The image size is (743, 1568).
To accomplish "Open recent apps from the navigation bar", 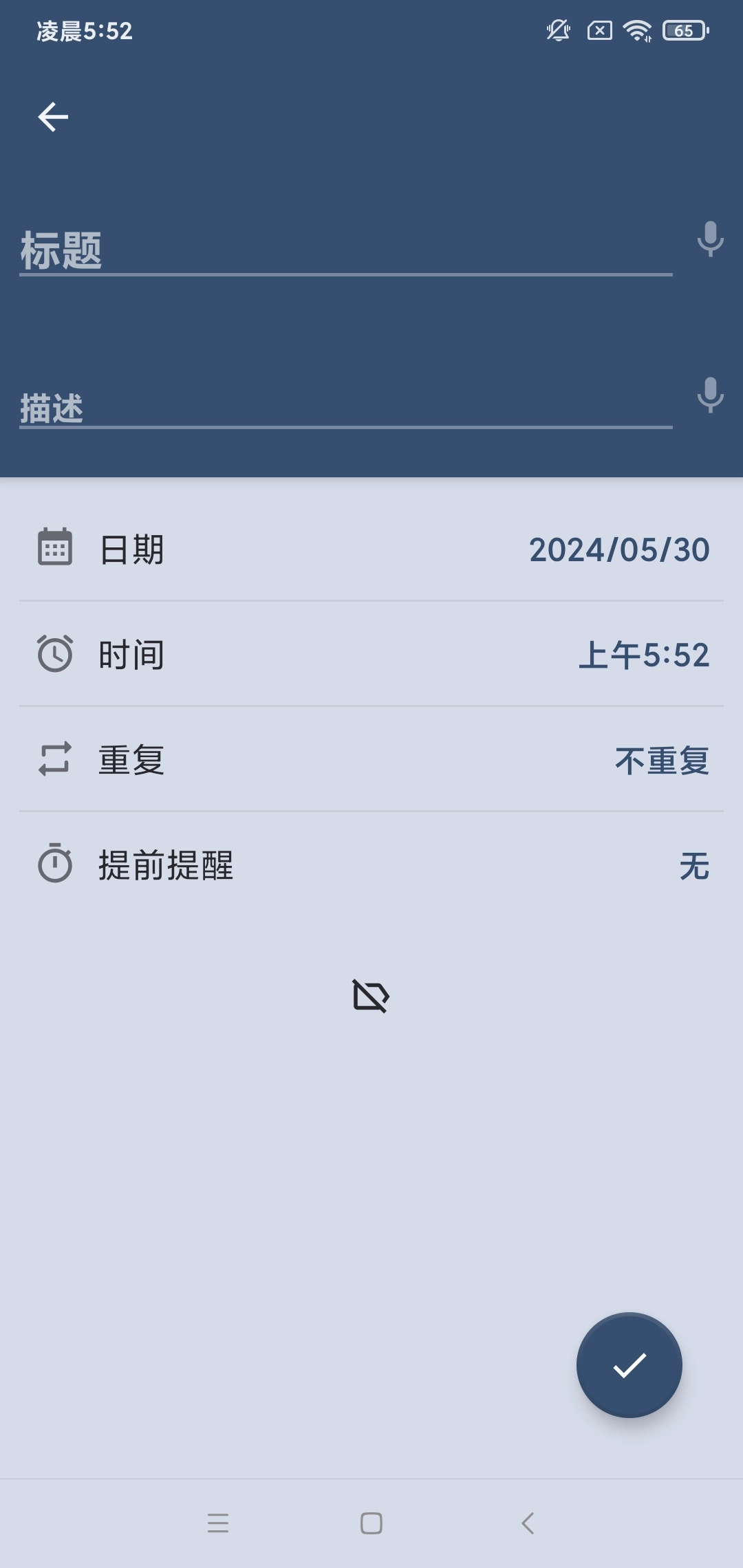I will (218, 1523).
